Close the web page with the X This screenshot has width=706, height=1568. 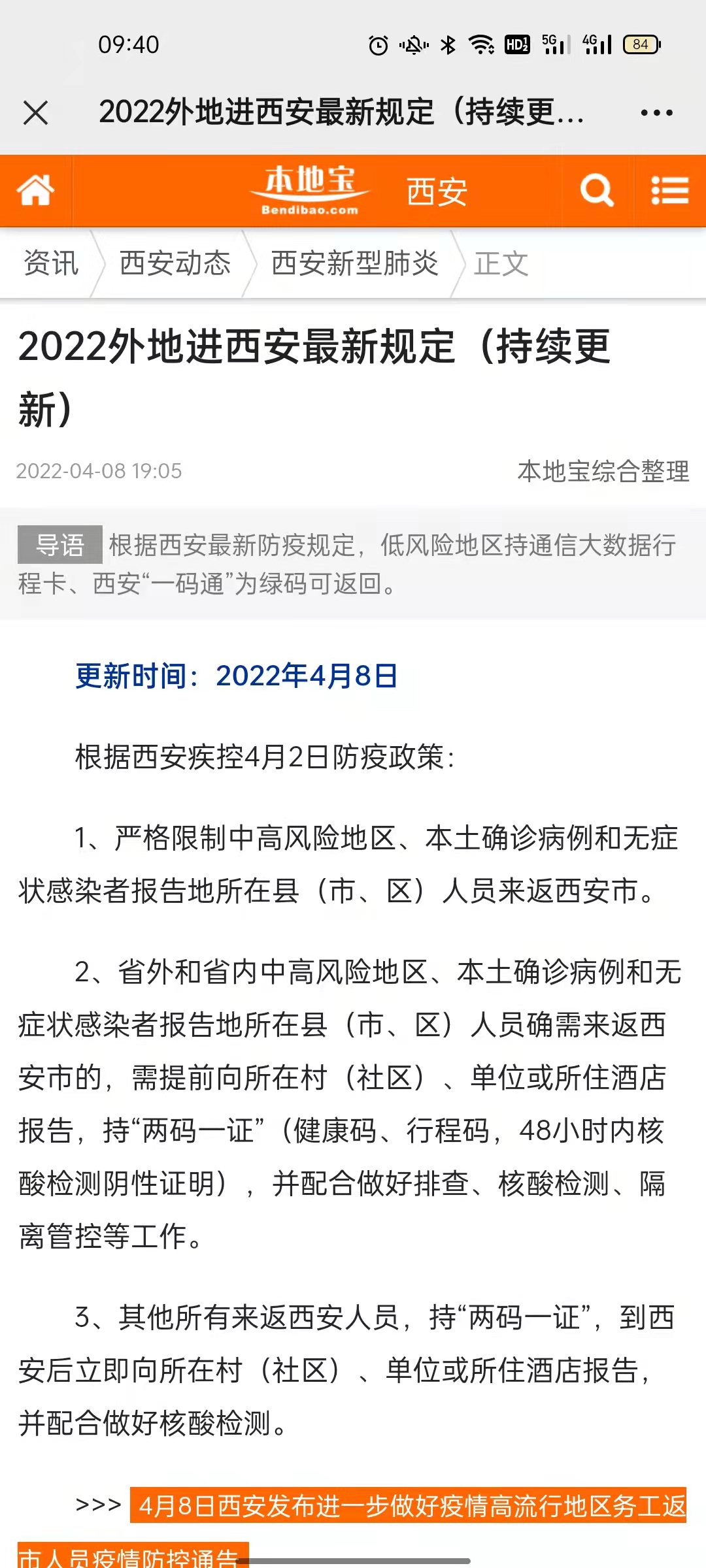[35, 112]
